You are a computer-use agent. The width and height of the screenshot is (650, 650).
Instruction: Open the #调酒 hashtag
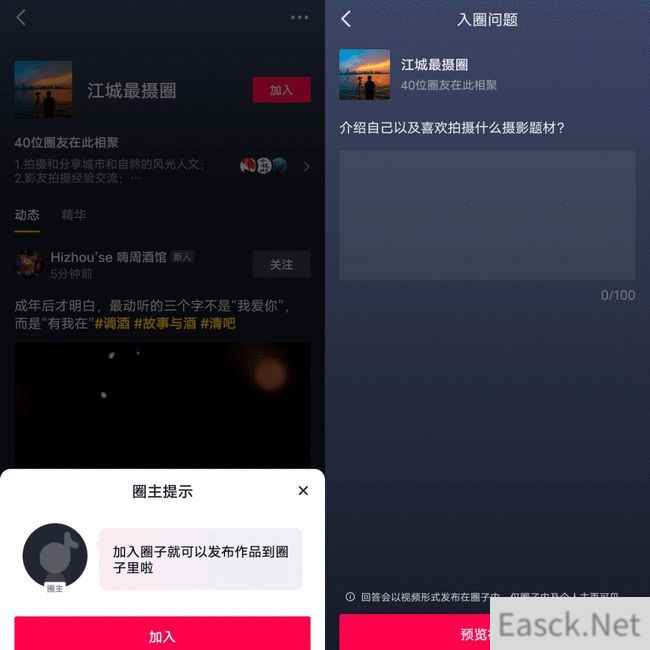tap(112, 324)
